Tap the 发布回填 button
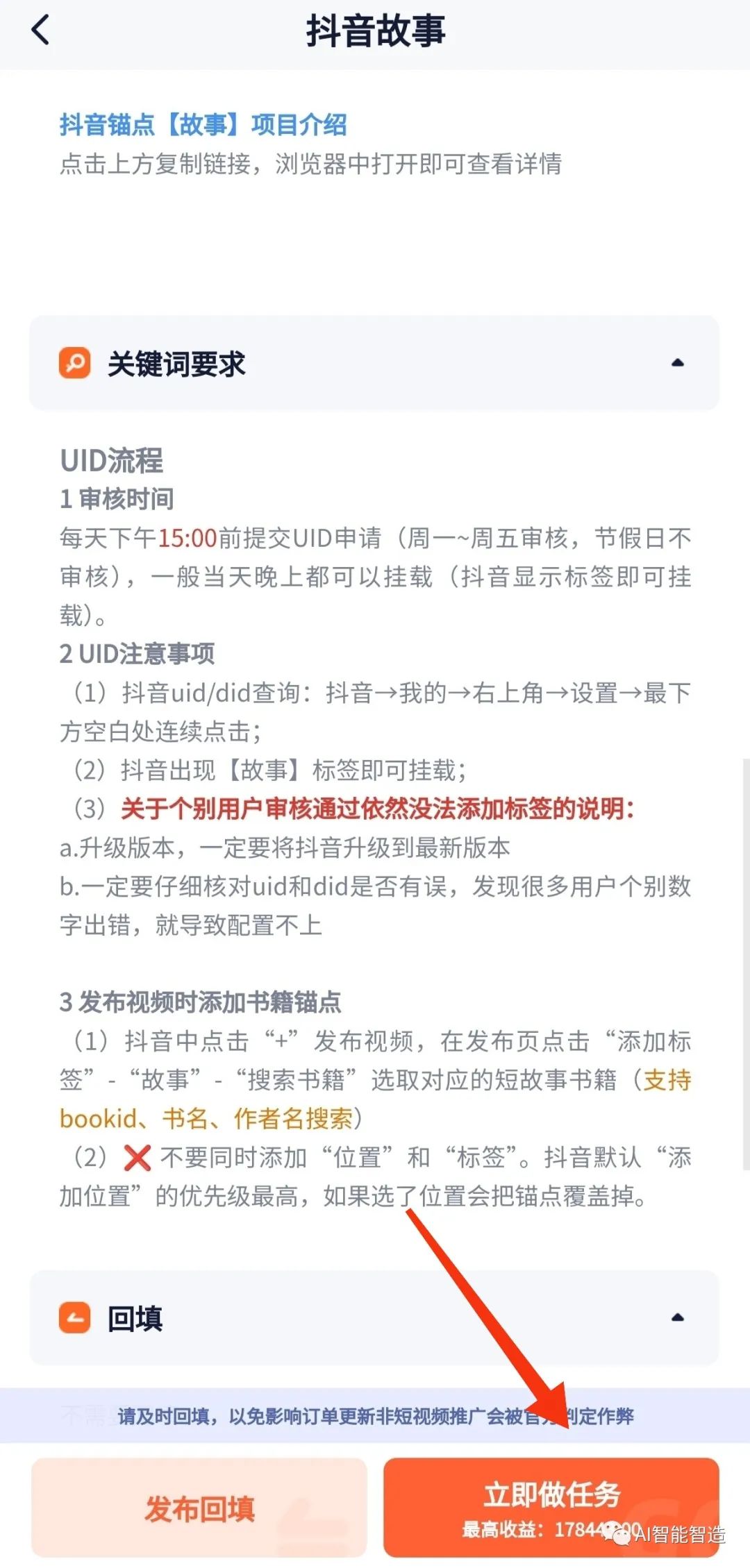The height and width of the screenshot is (1568, 750). 199,1508
